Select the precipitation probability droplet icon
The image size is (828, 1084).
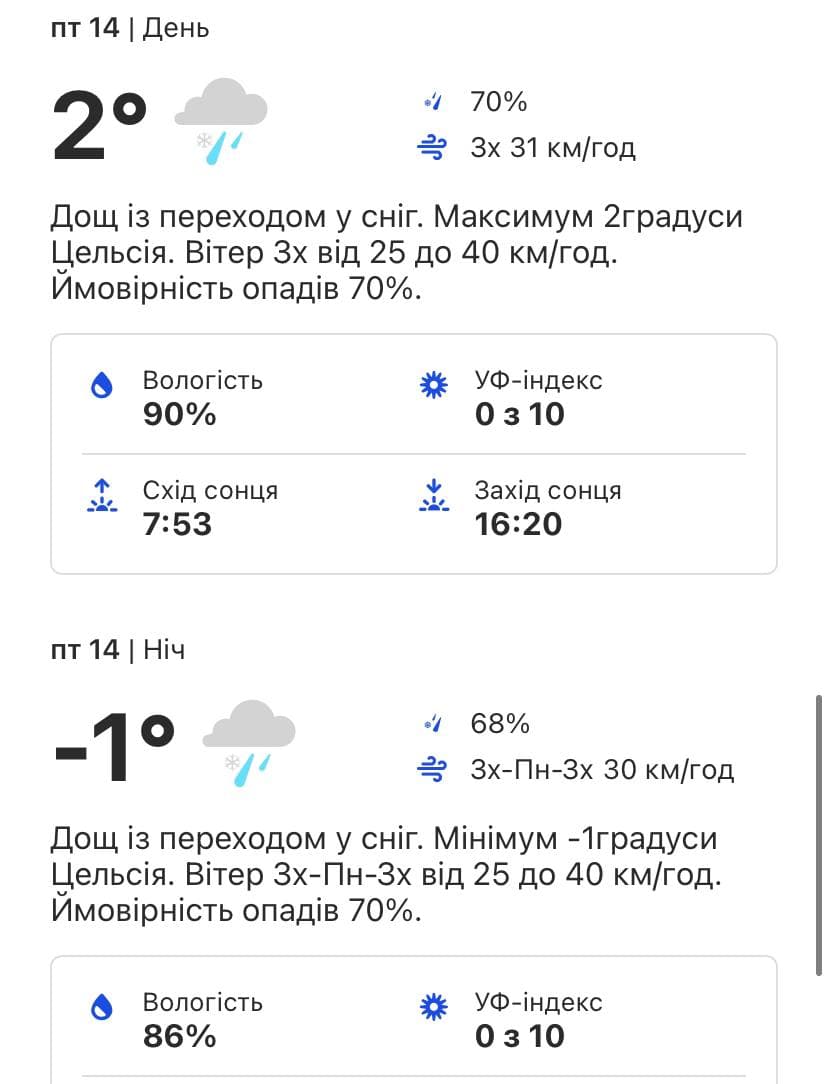(431, 100)
